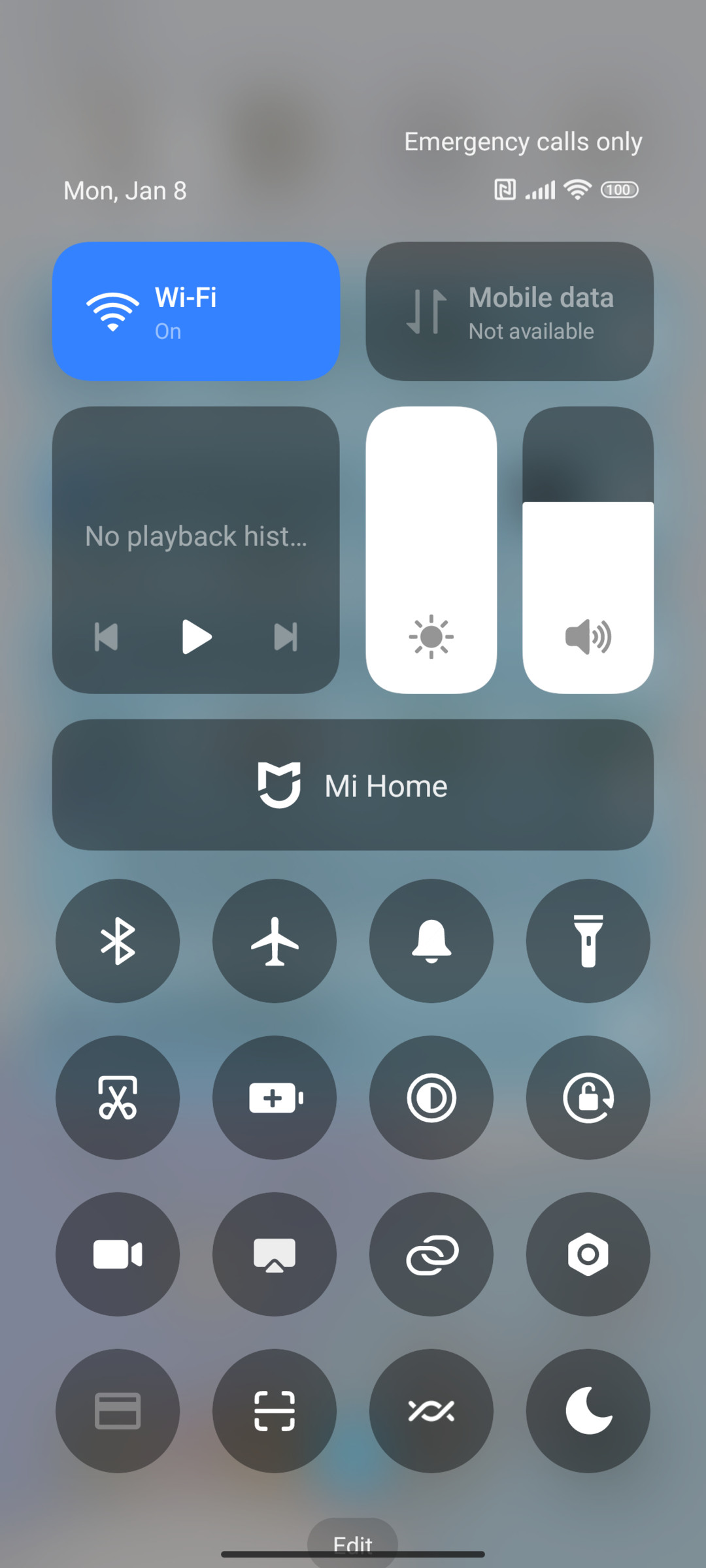Screen dimensions: 706x1568
Task: Switch on the flashlight
Action: 588,941
